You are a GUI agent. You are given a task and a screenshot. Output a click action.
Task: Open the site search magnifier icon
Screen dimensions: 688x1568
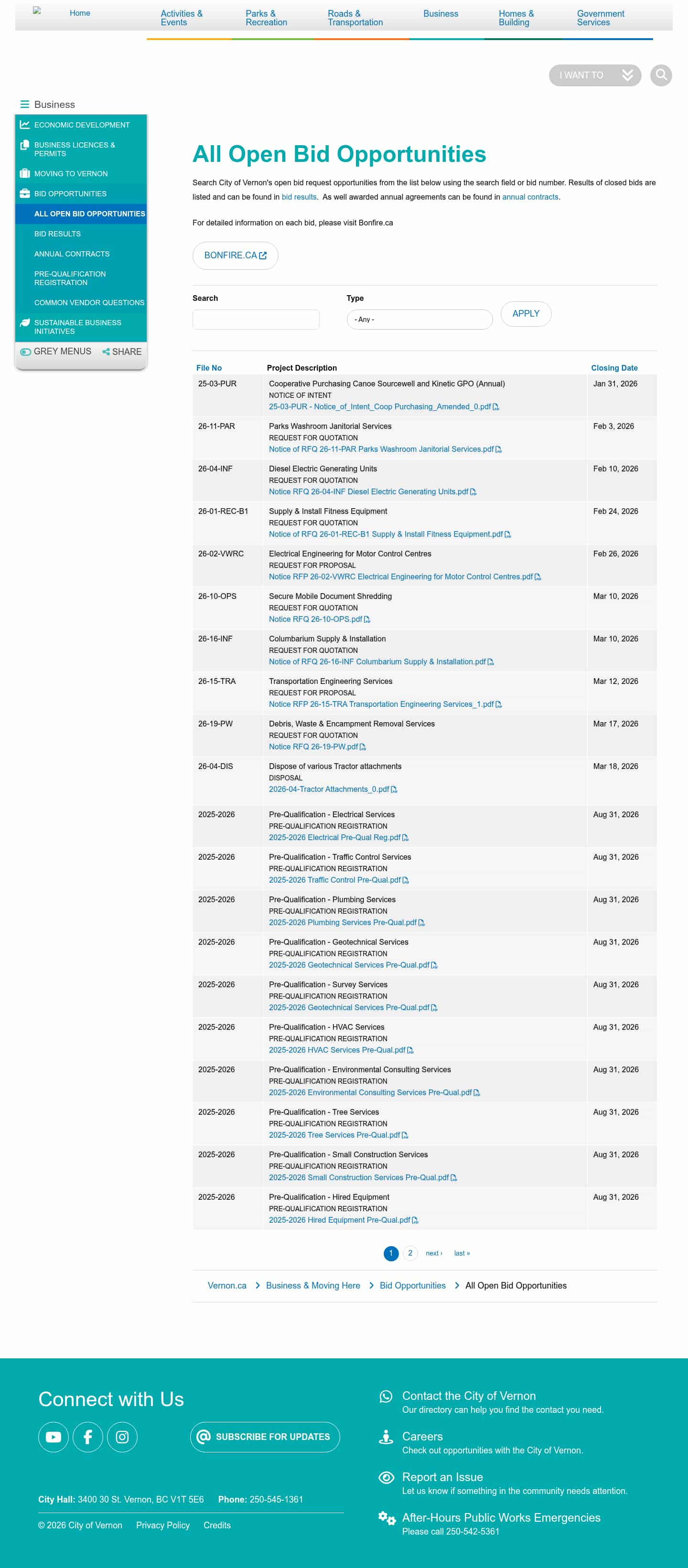tap(661, 75)
